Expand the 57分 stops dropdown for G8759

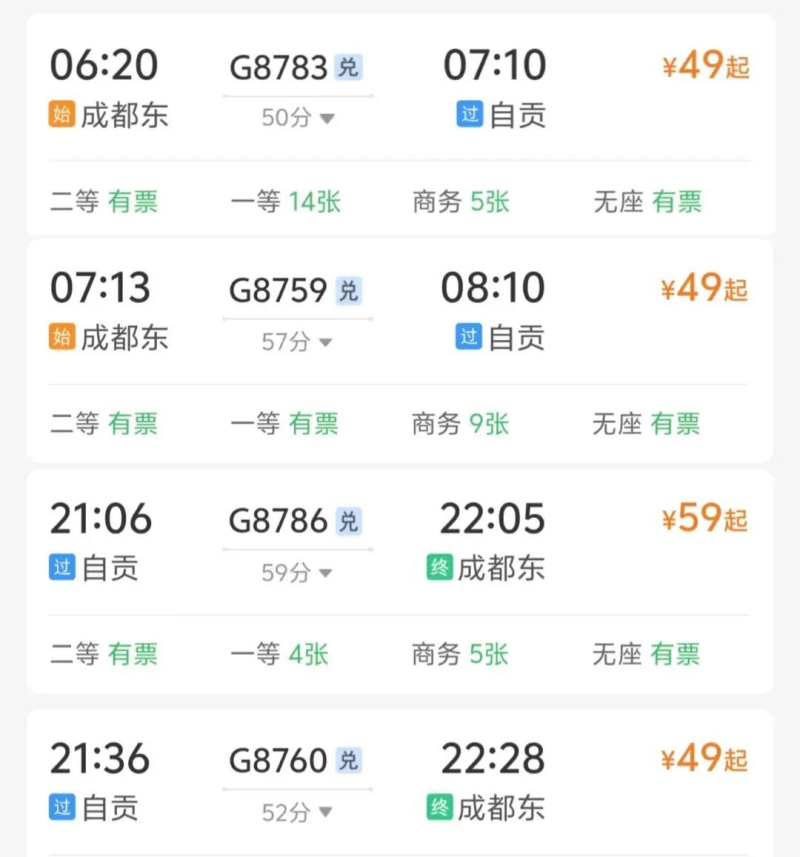click(x=298, y=342)
